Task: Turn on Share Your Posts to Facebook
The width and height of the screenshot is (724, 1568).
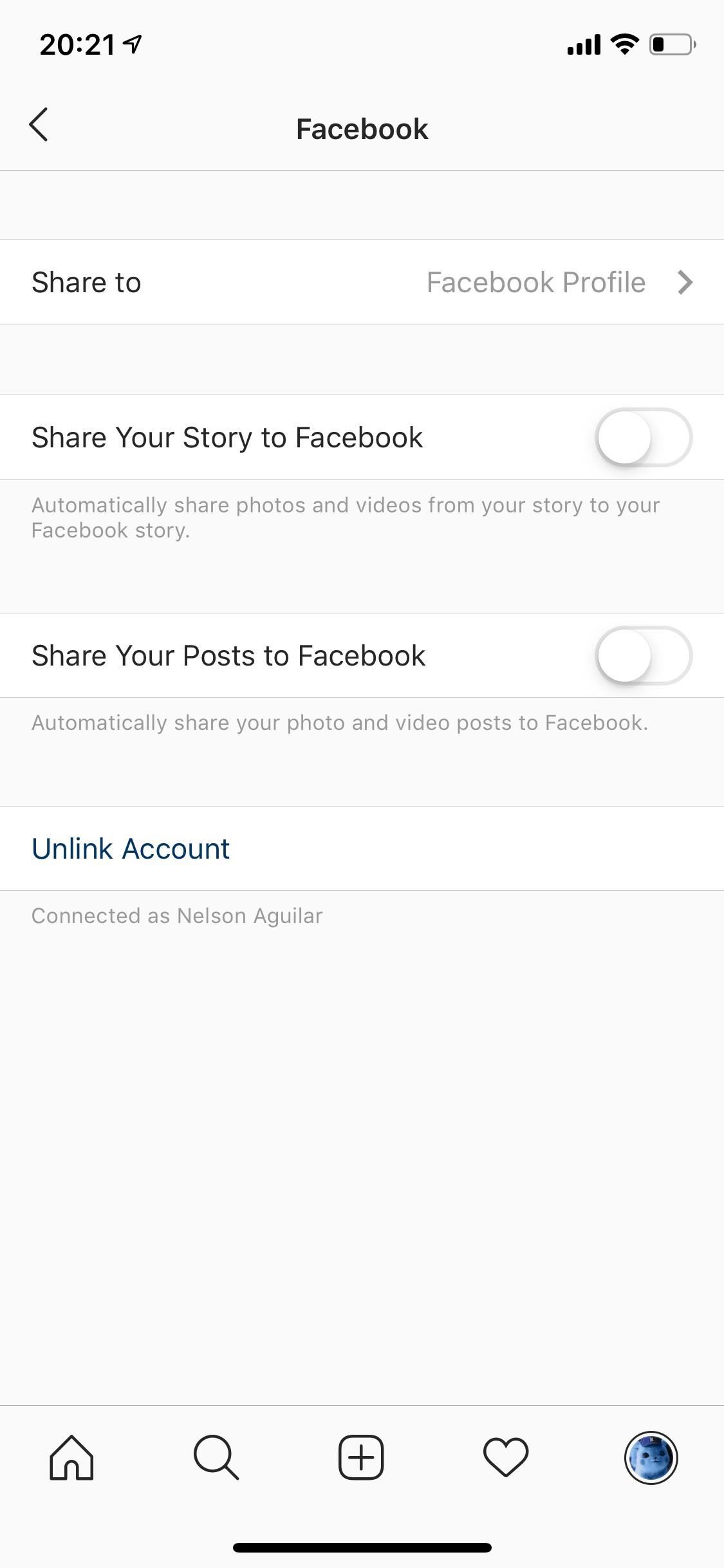Action: coord(643,656)
